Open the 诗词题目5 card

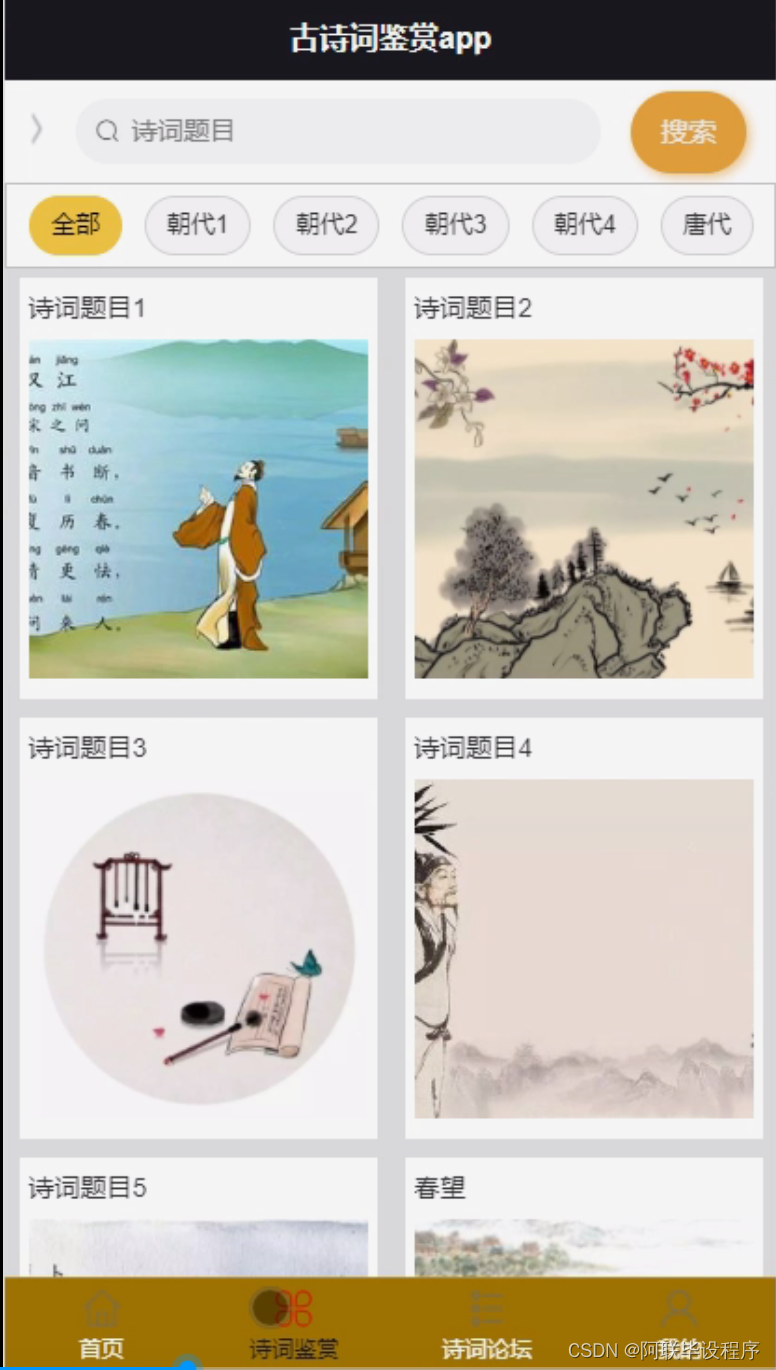coord(198,1220)
